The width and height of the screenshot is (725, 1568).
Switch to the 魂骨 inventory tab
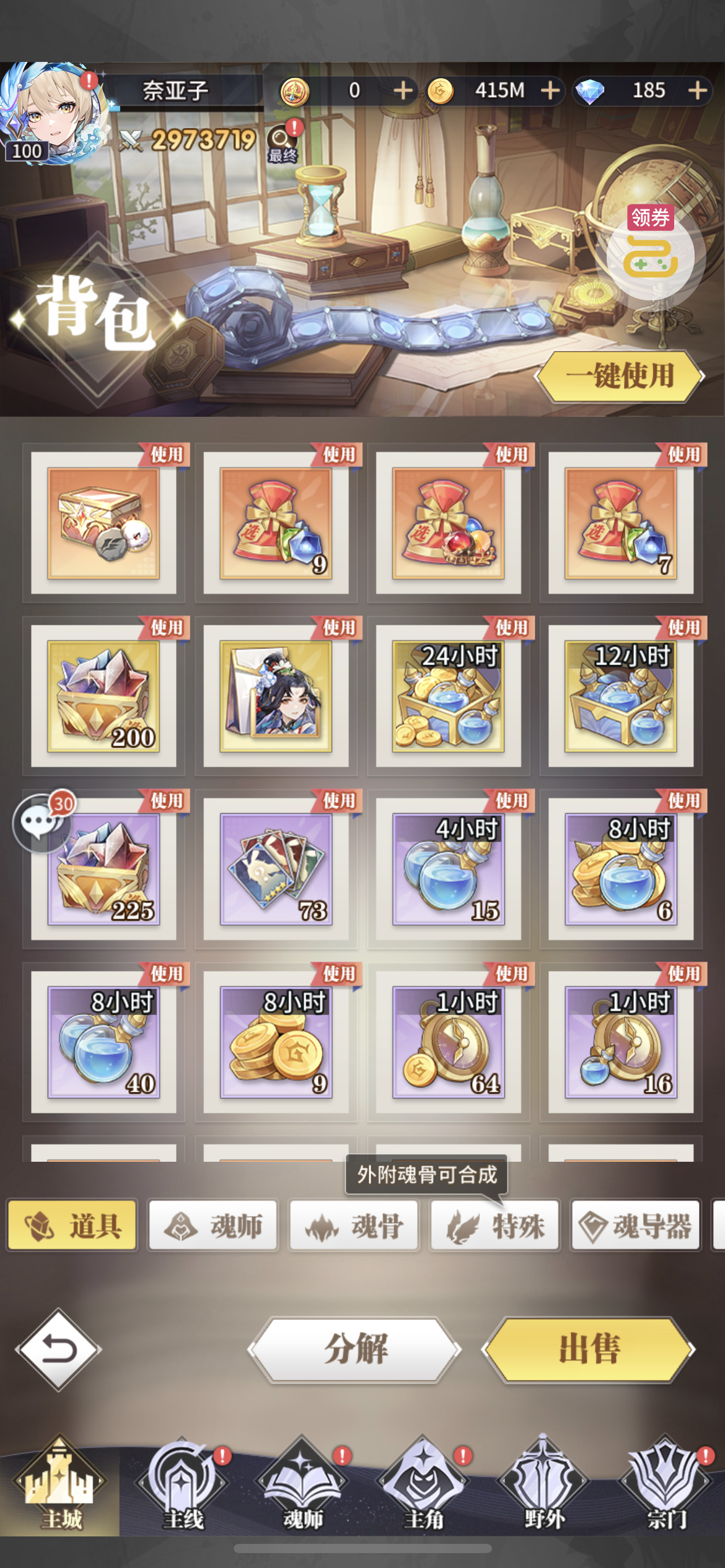pos(354,1226)
